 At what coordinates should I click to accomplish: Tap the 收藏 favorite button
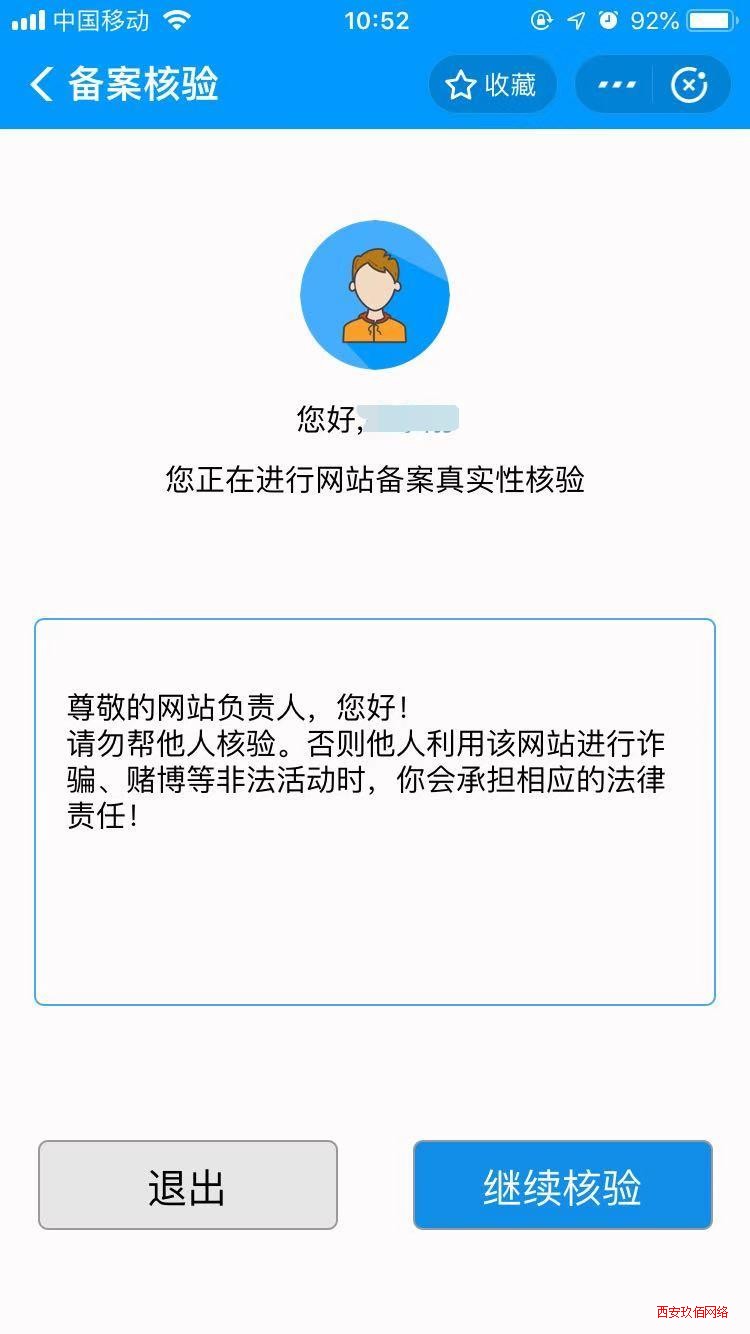[492, 85]
